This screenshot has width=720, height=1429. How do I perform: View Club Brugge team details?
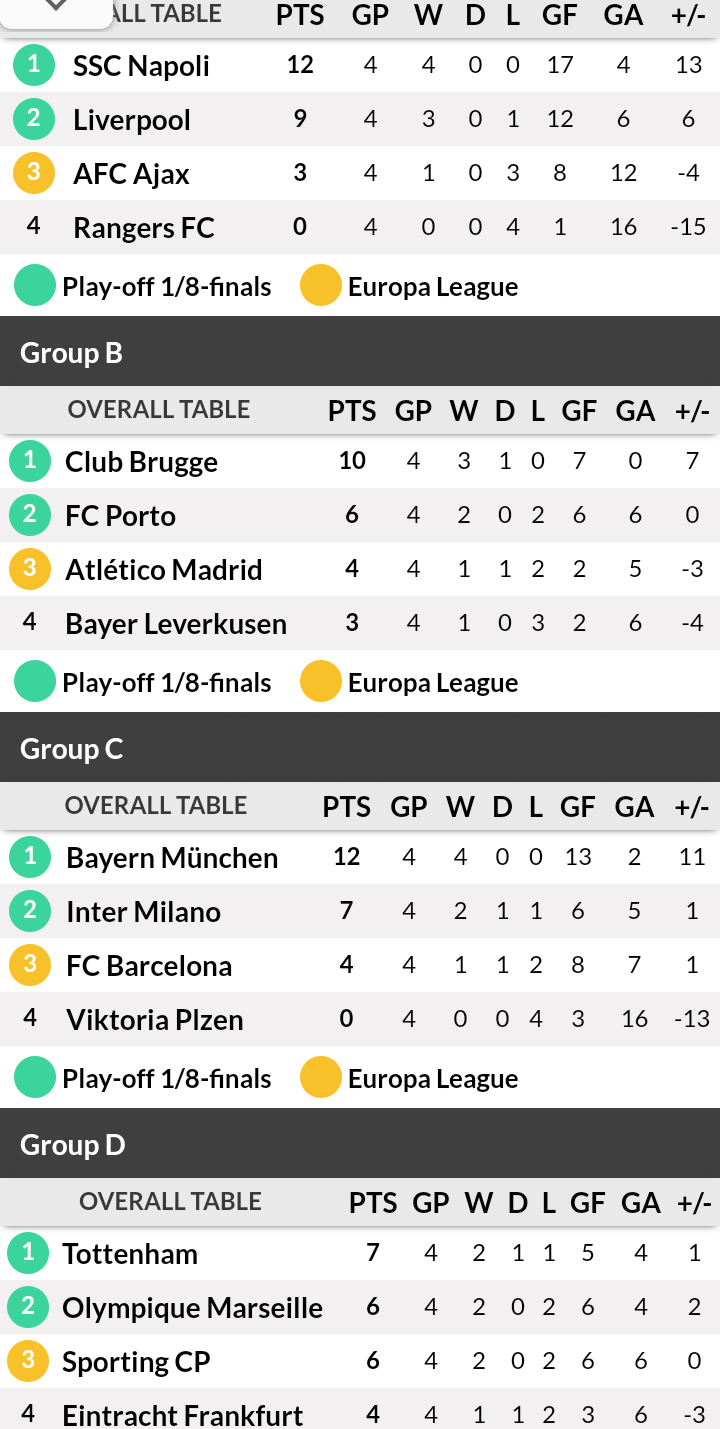360,462
